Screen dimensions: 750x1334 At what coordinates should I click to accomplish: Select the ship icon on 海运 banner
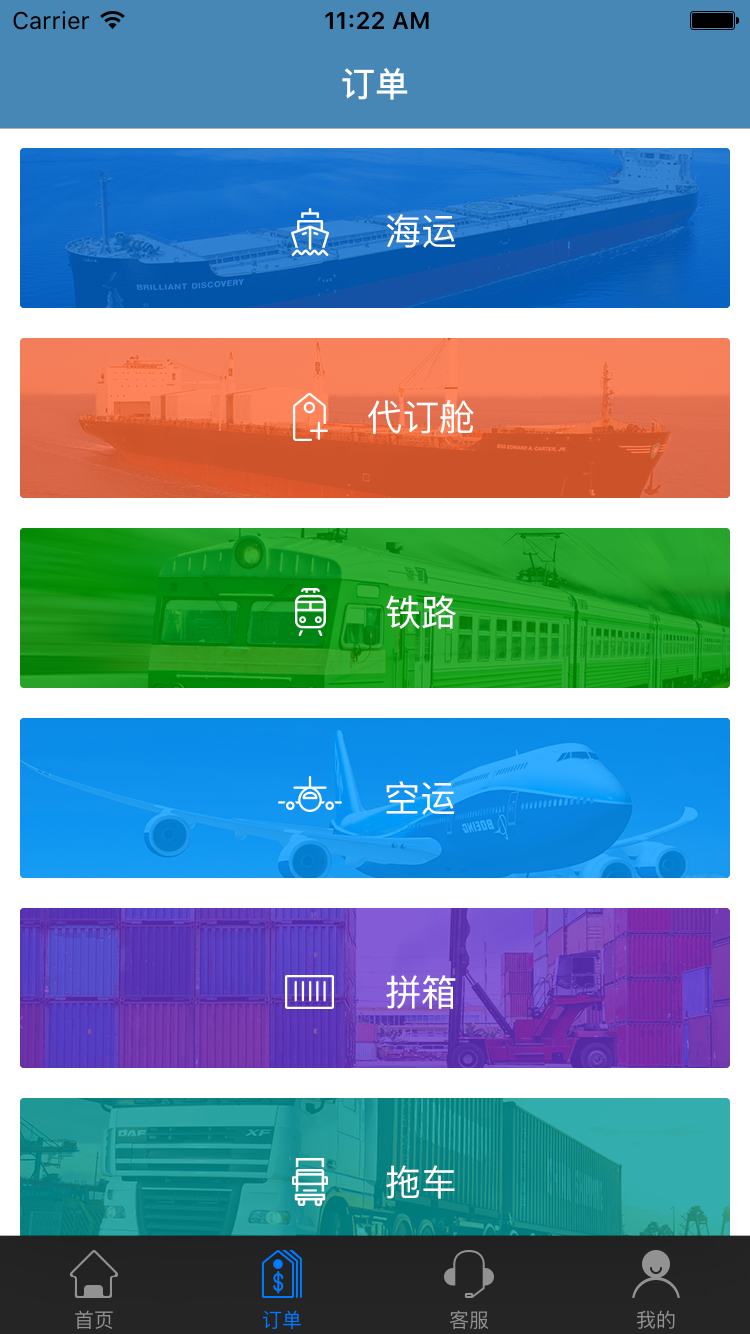pos(308,230)
